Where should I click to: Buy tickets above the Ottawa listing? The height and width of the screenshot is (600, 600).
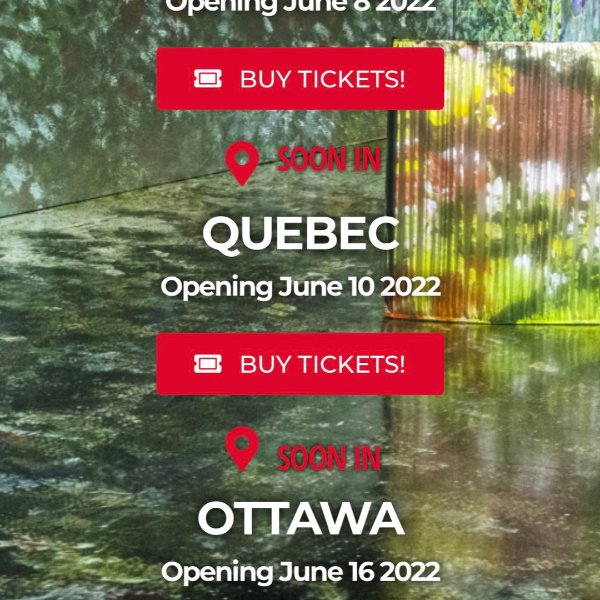click(300, 364)
